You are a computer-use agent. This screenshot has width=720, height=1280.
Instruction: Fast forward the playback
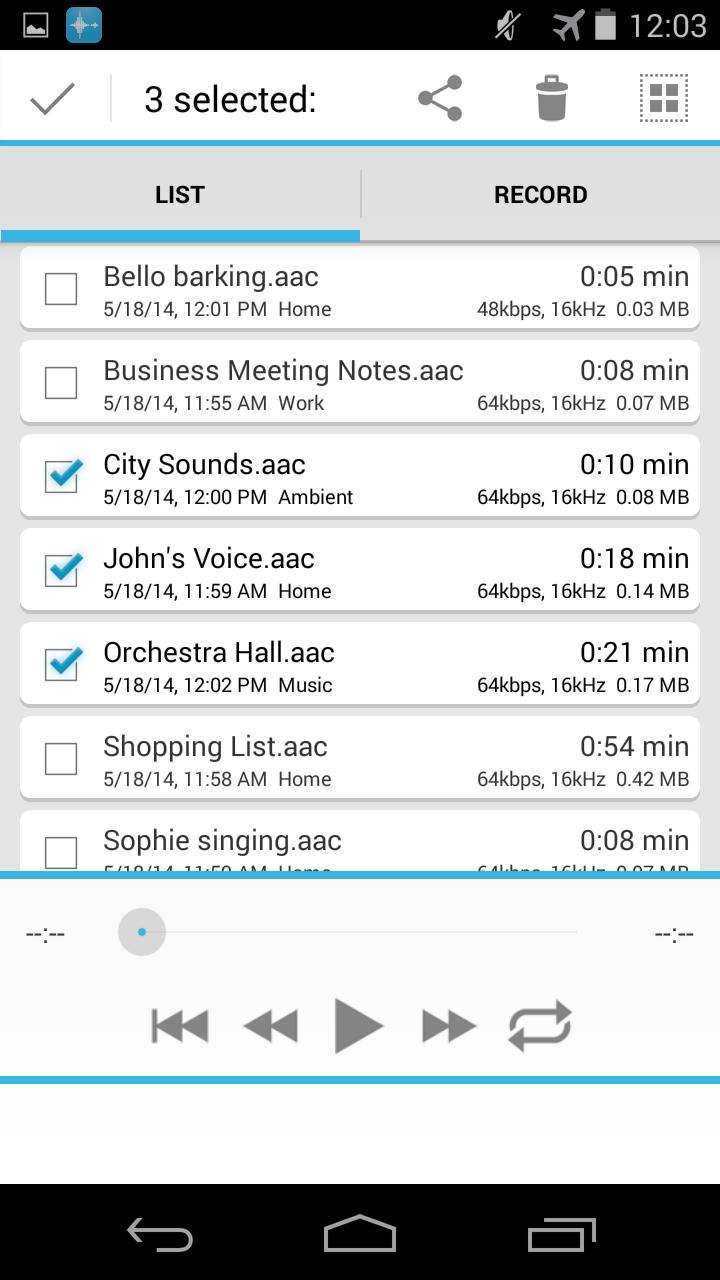coord(447,1024)
